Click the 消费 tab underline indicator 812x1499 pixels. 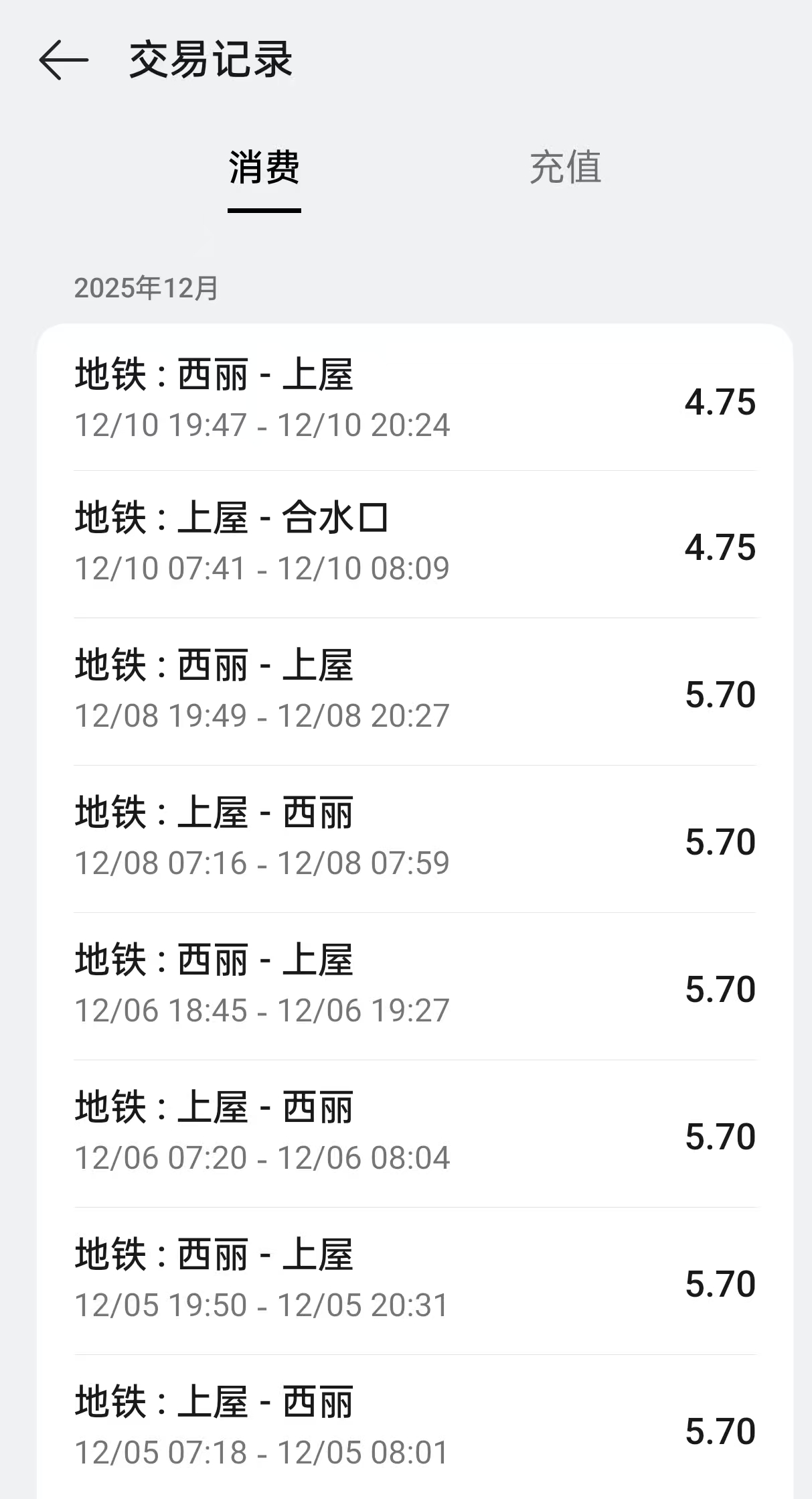264,211
